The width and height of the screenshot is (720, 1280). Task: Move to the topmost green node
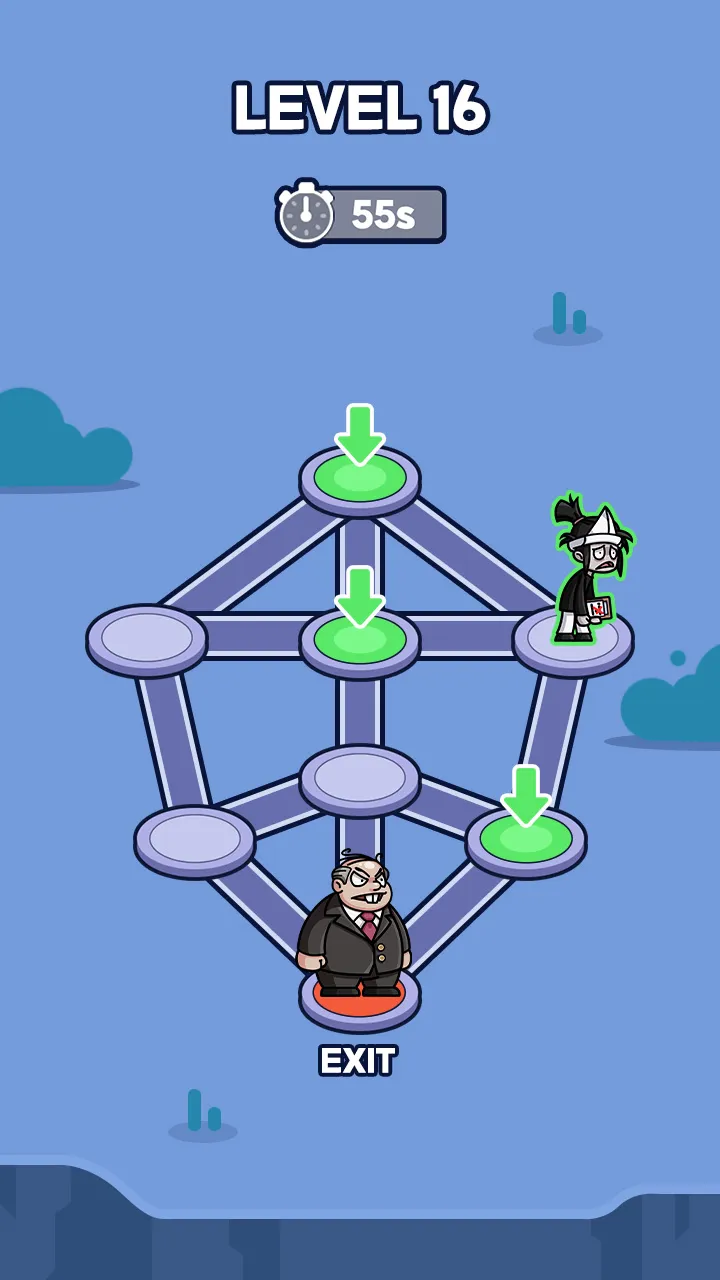pyautogui.click(x=360, y=479)
